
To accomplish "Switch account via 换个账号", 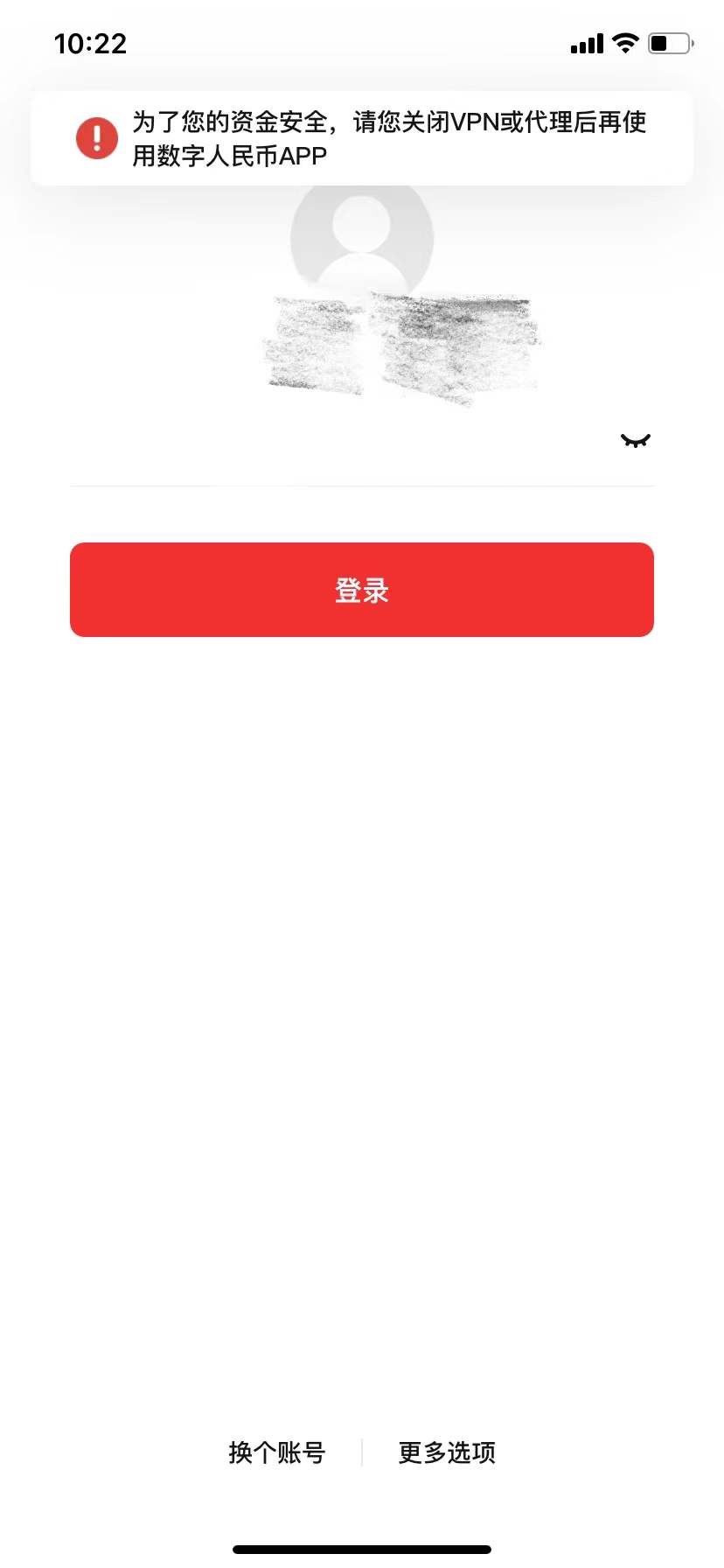I will click(276, 1452).
